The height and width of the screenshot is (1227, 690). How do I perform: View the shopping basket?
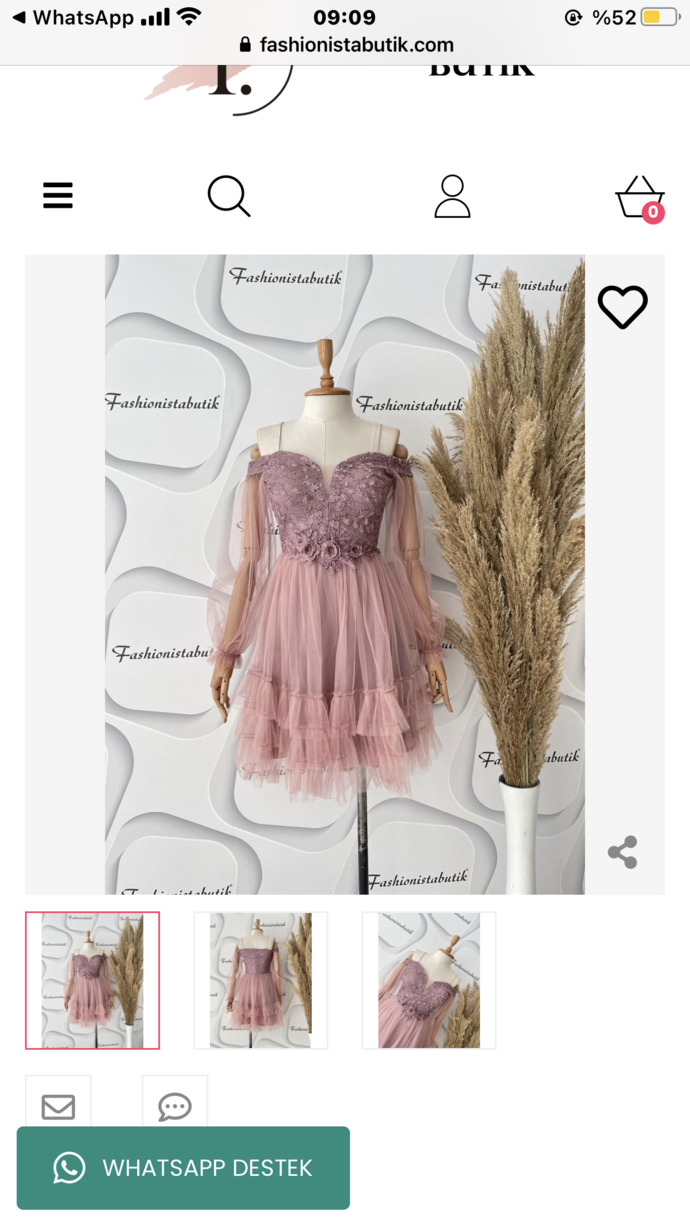coord(640,198)
